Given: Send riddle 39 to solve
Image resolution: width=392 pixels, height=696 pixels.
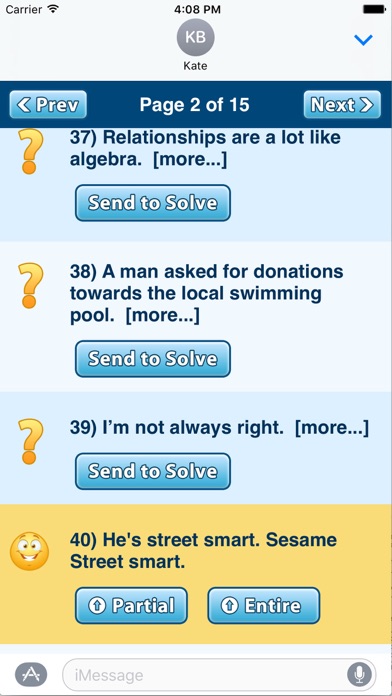Looking at the screenshot, I should [153, 471].
